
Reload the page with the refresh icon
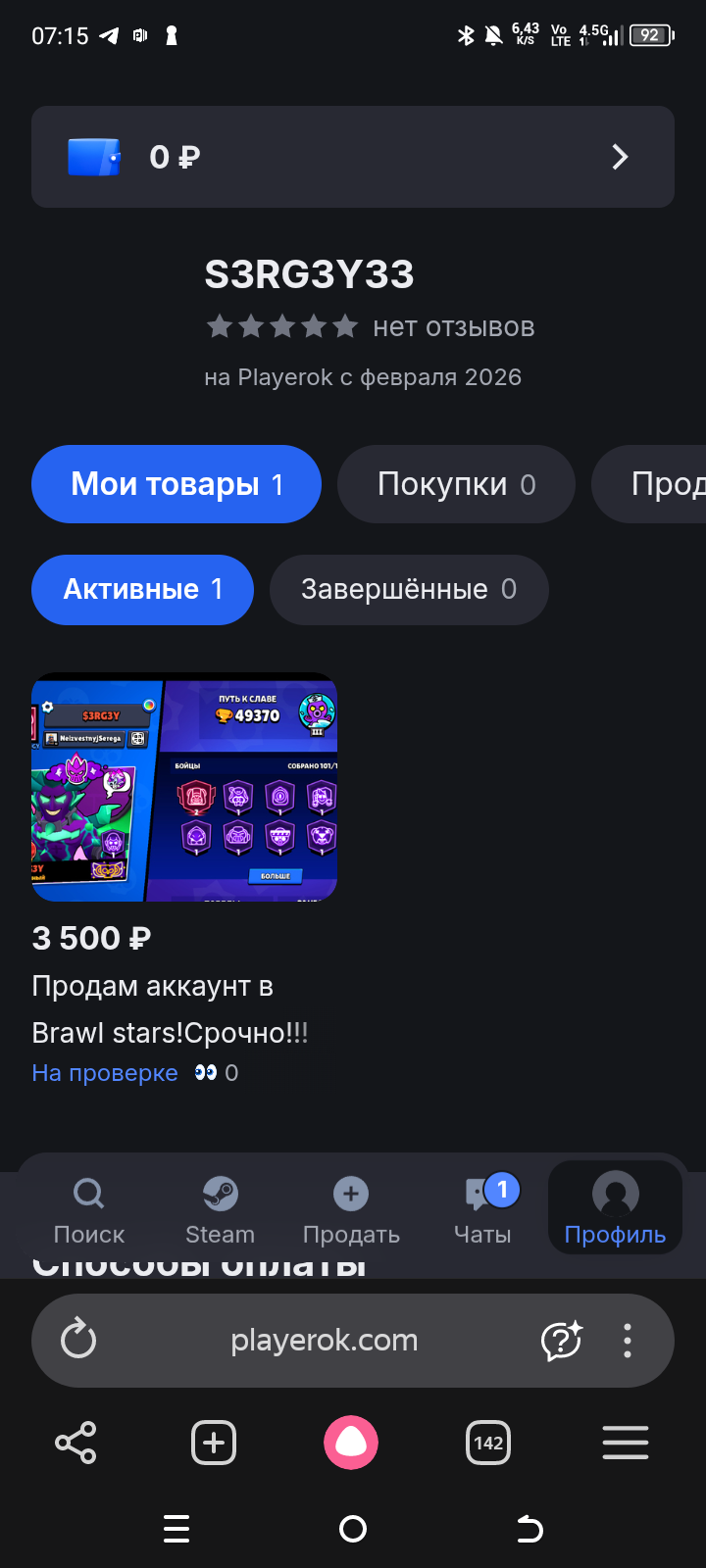80,1340
